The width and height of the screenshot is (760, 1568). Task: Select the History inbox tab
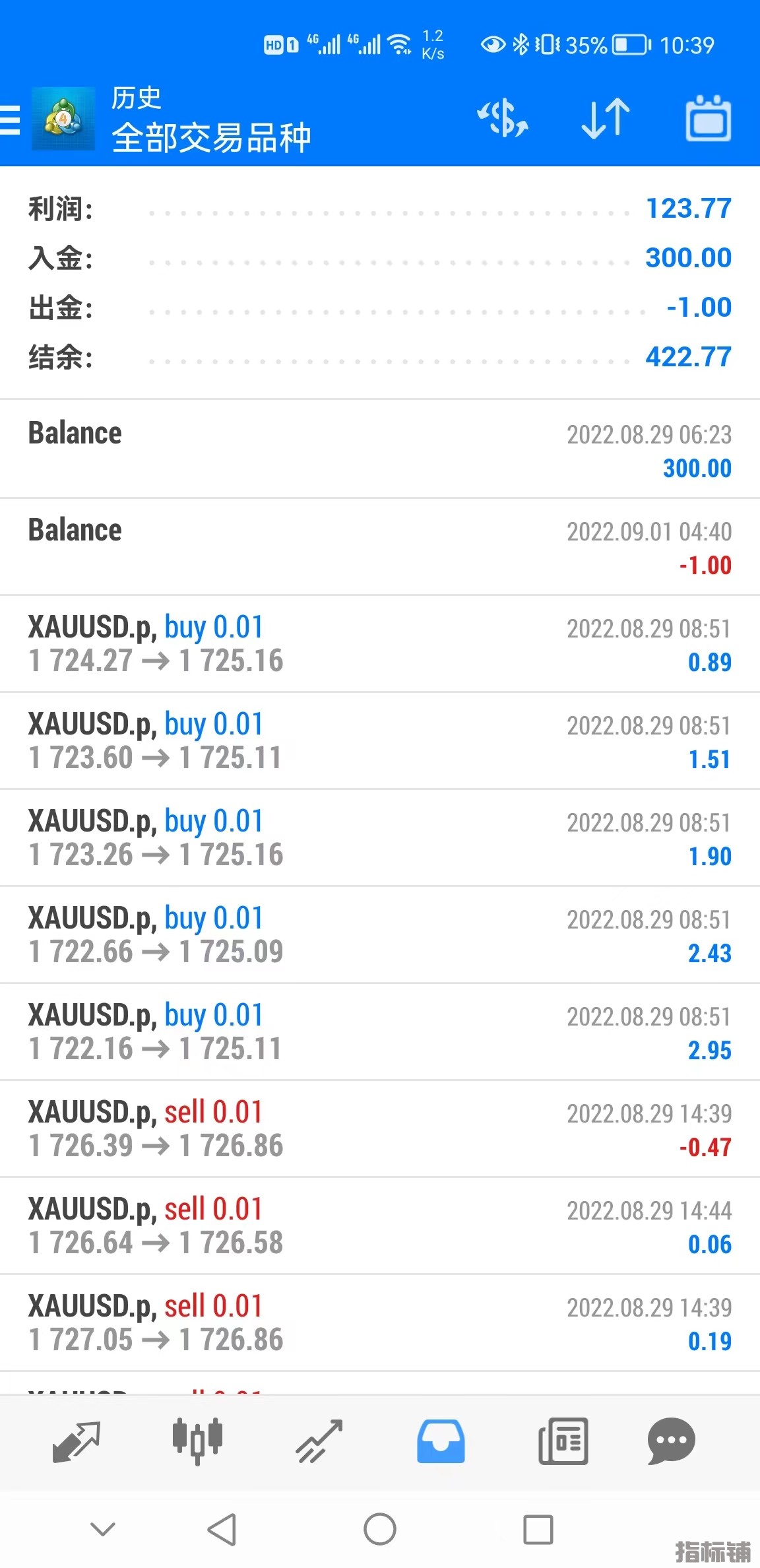pyautogui.click(x=441, y=1441)
